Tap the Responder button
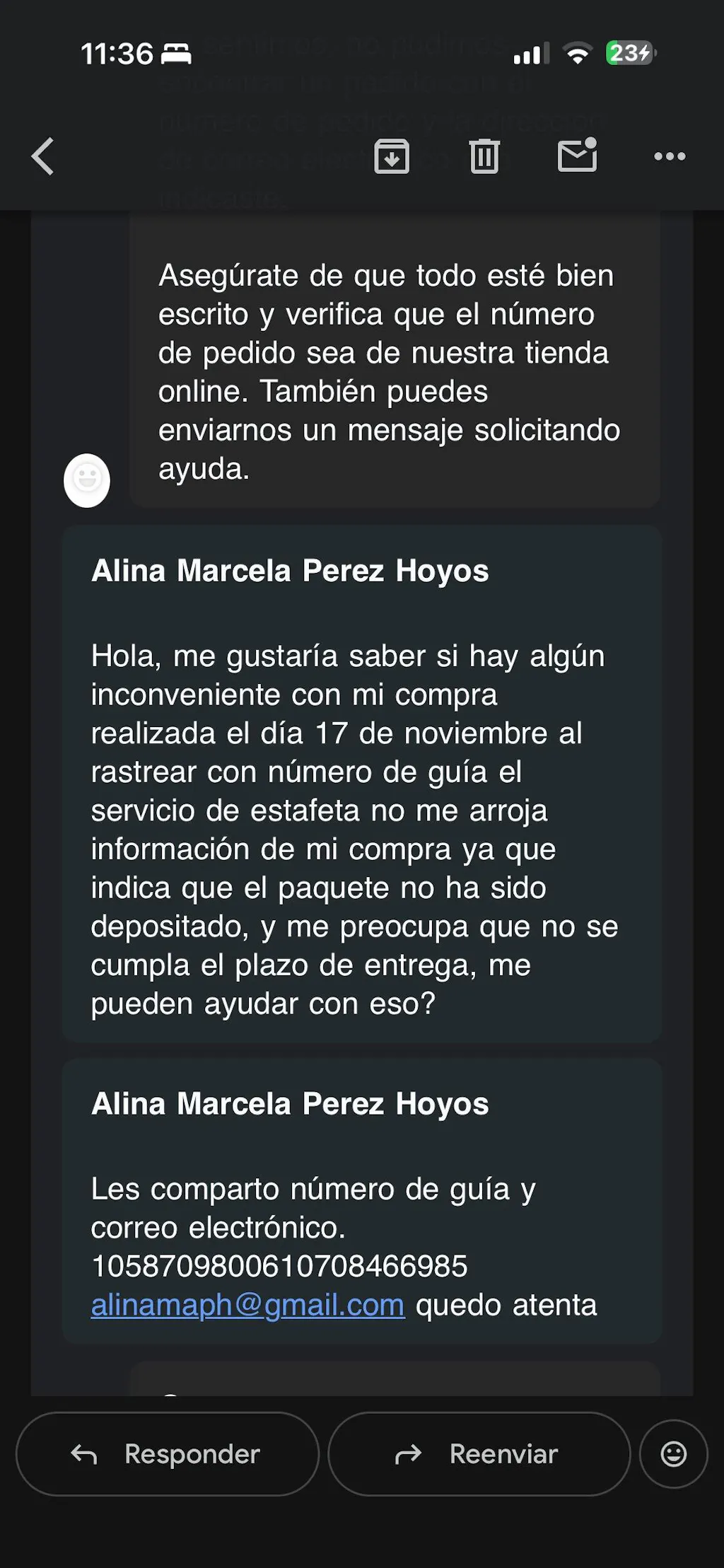 pos(168,1454)
